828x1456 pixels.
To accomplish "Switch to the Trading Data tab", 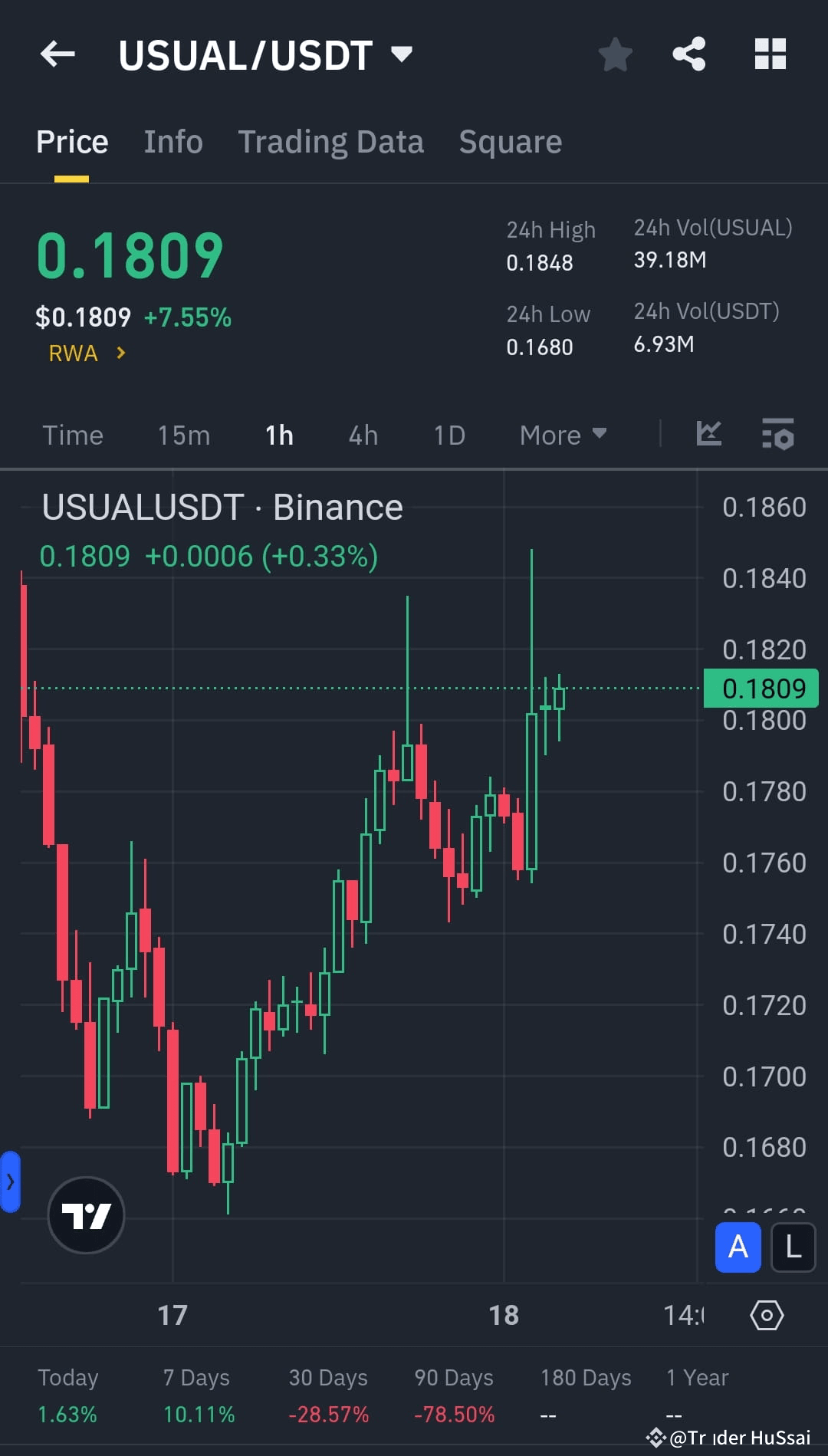I will [x=330, y=142].
